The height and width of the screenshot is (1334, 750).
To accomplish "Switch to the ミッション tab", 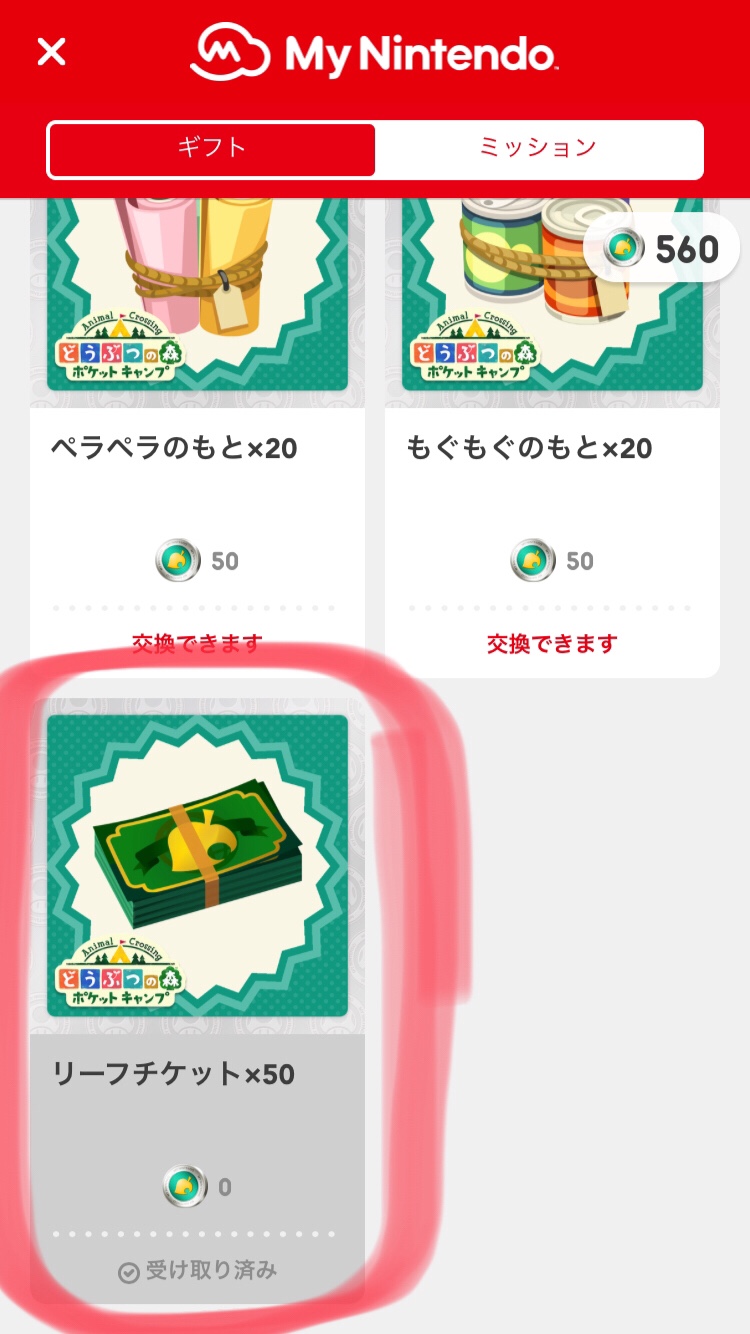I will (x=538, y=149).
